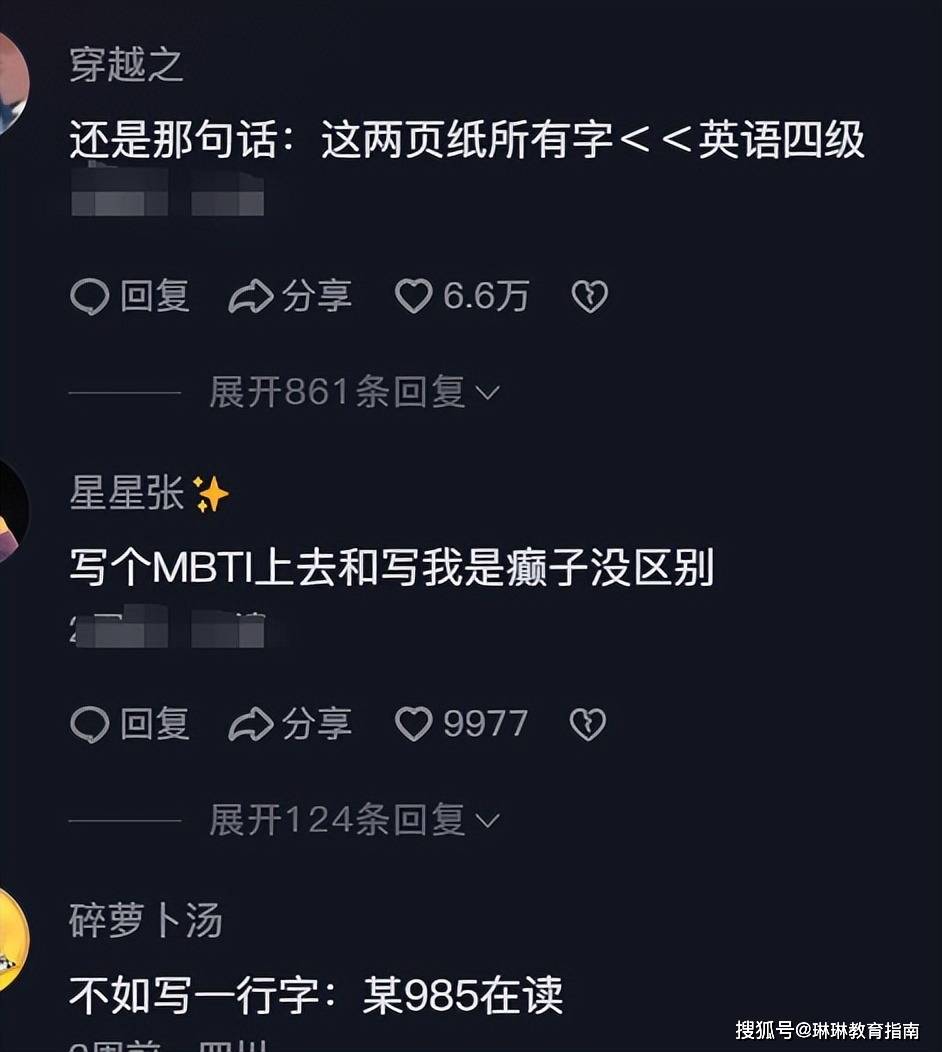Screen dimensions: 942x1052
Task: View 碎萝卜汤's user profile by name
Action: [x=145, y=921]
